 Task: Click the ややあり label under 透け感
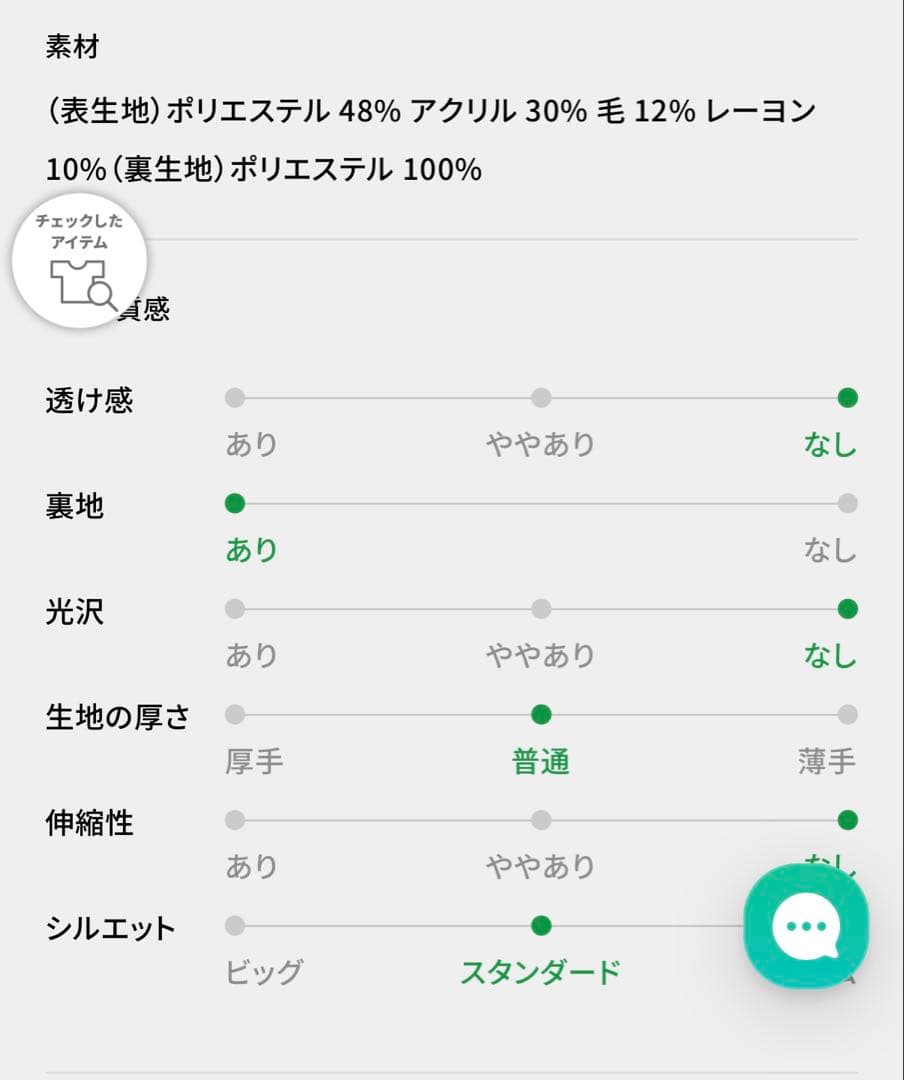pos(541,444)
